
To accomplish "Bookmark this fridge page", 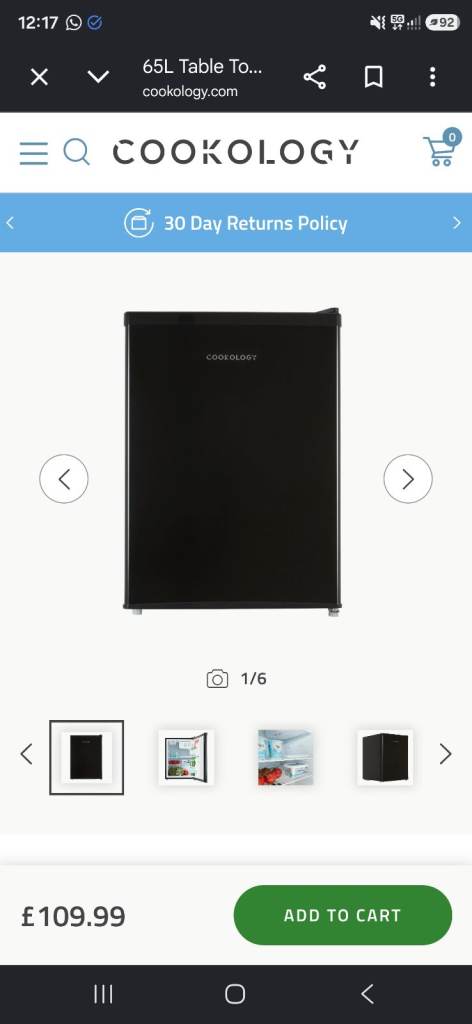I will 373,78.
